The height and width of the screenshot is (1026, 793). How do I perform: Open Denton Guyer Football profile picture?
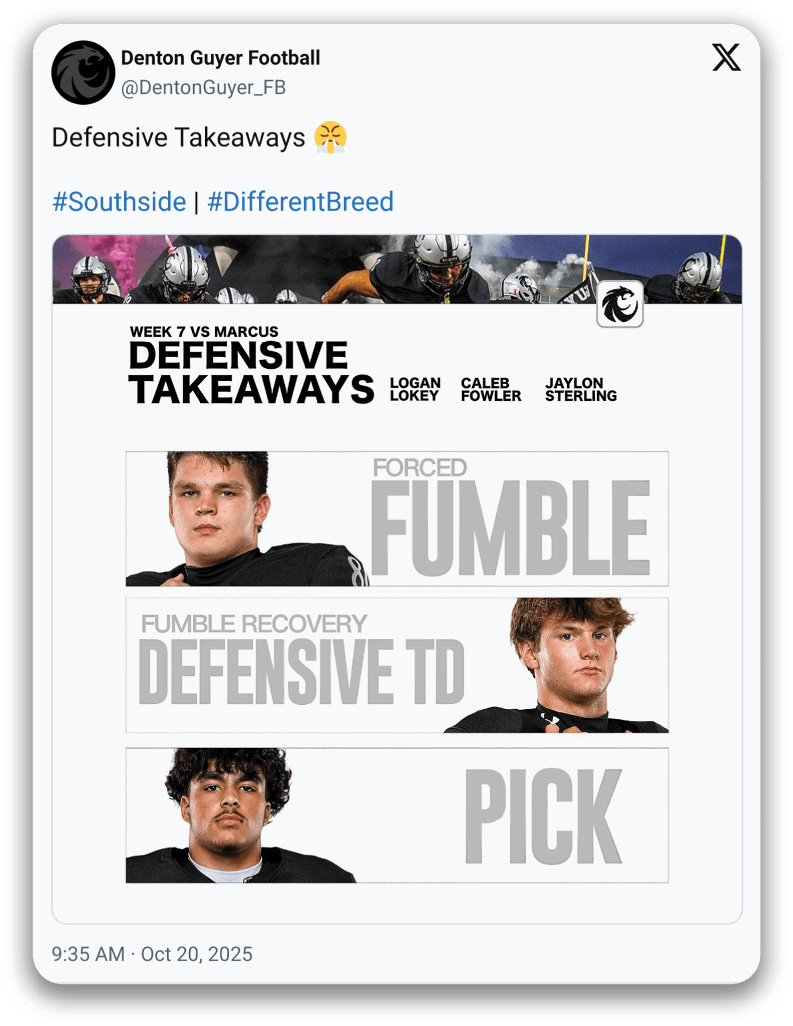[83, 73]
